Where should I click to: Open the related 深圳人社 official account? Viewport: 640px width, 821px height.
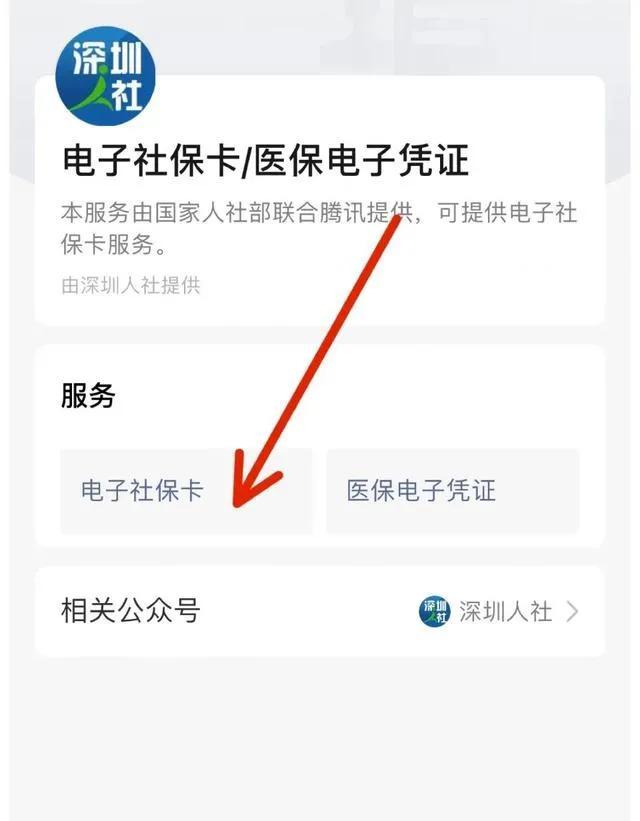click(498, 612)
